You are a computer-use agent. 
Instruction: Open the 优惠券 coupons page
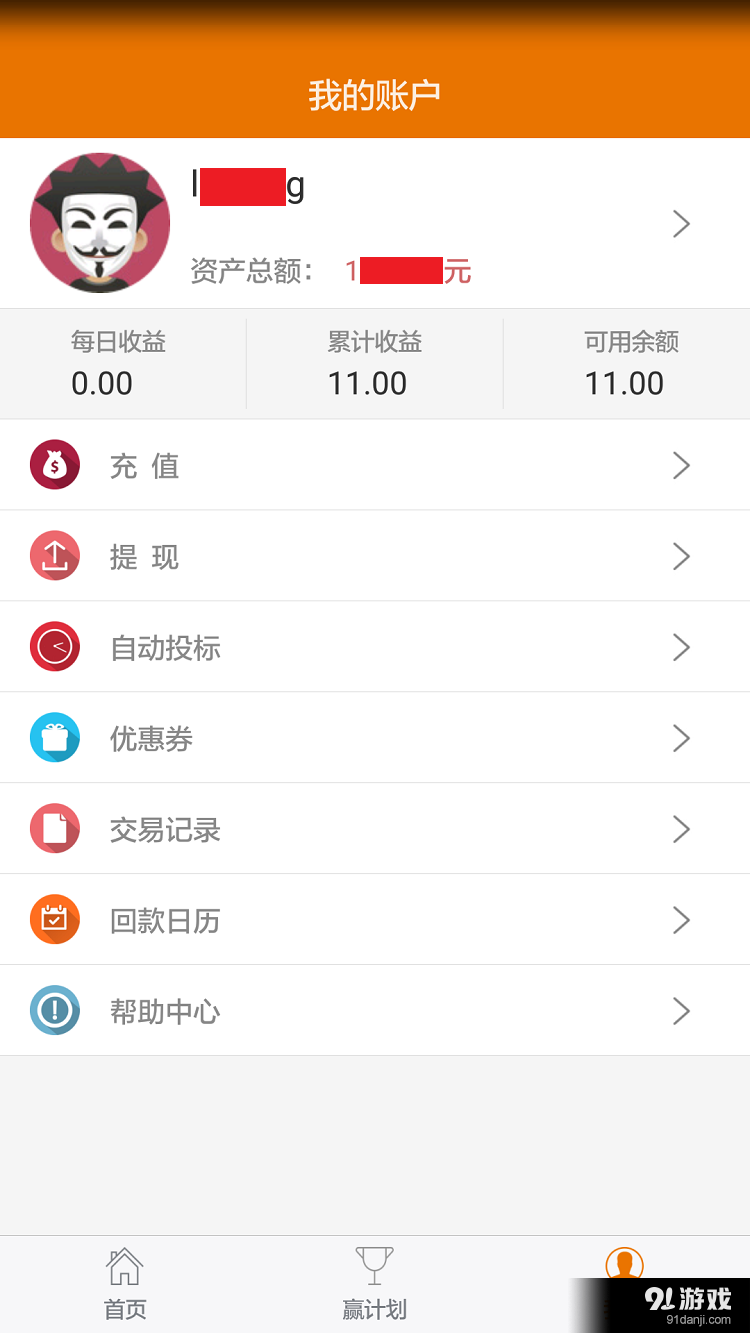(x=375, y=737)
